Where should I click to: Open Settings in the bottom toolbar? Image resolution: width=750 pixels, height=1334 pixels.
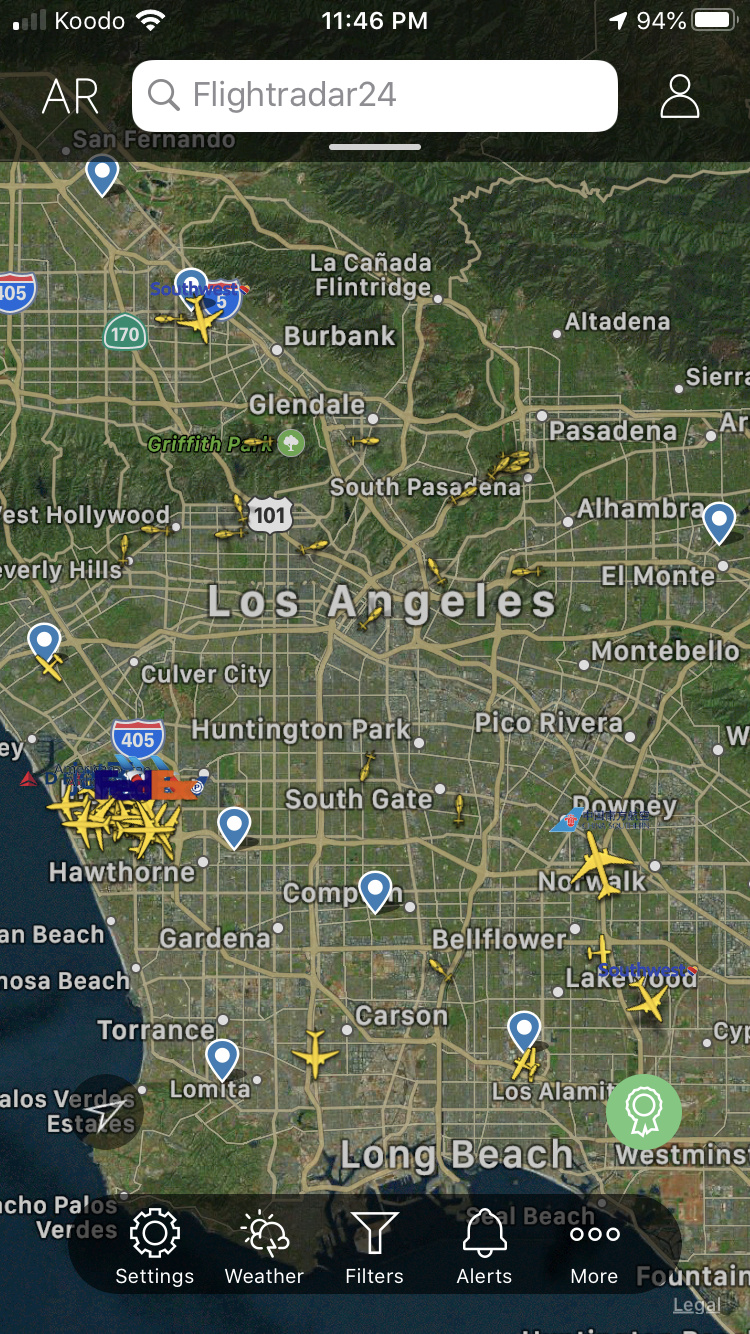[x=154, y=1246]
